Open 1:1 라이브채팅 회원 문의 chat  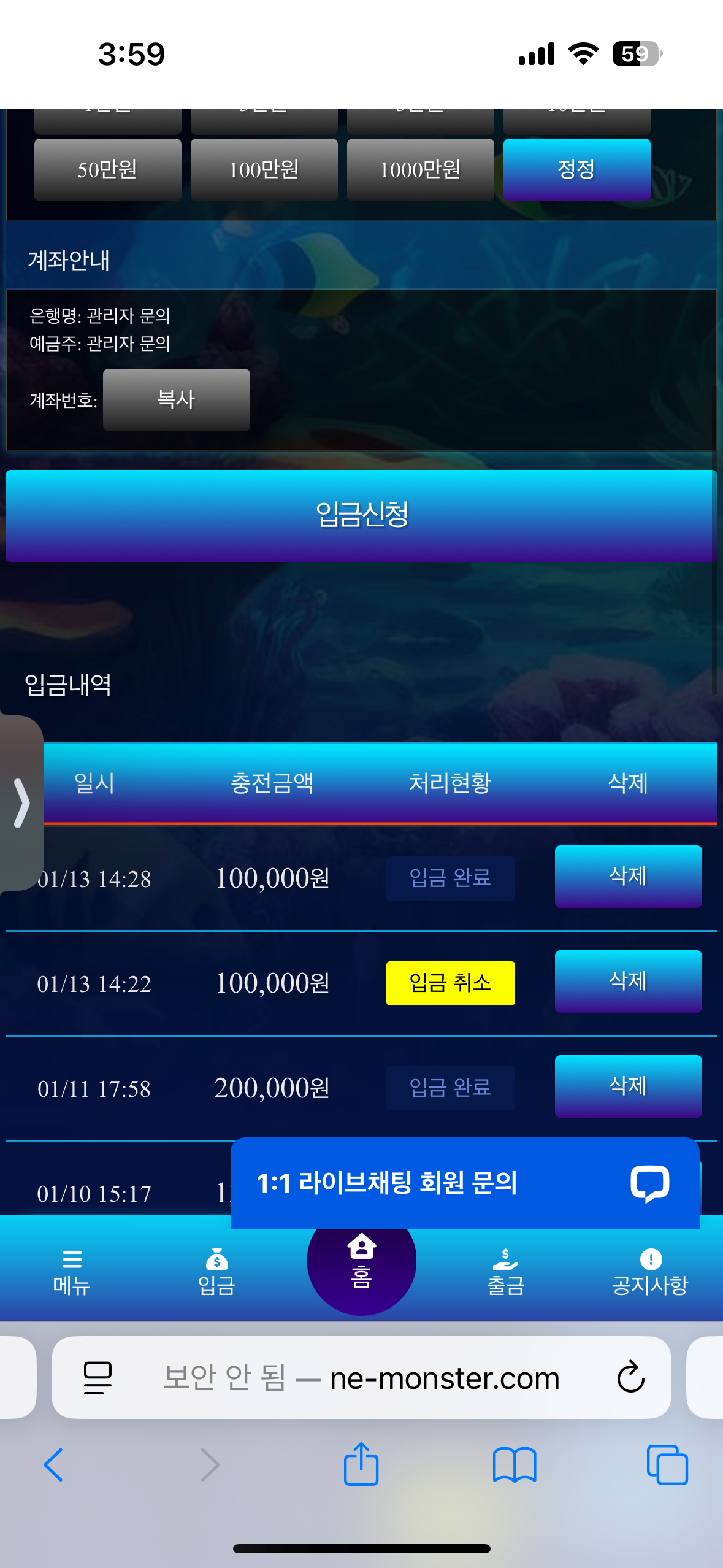coord(464,1183)
